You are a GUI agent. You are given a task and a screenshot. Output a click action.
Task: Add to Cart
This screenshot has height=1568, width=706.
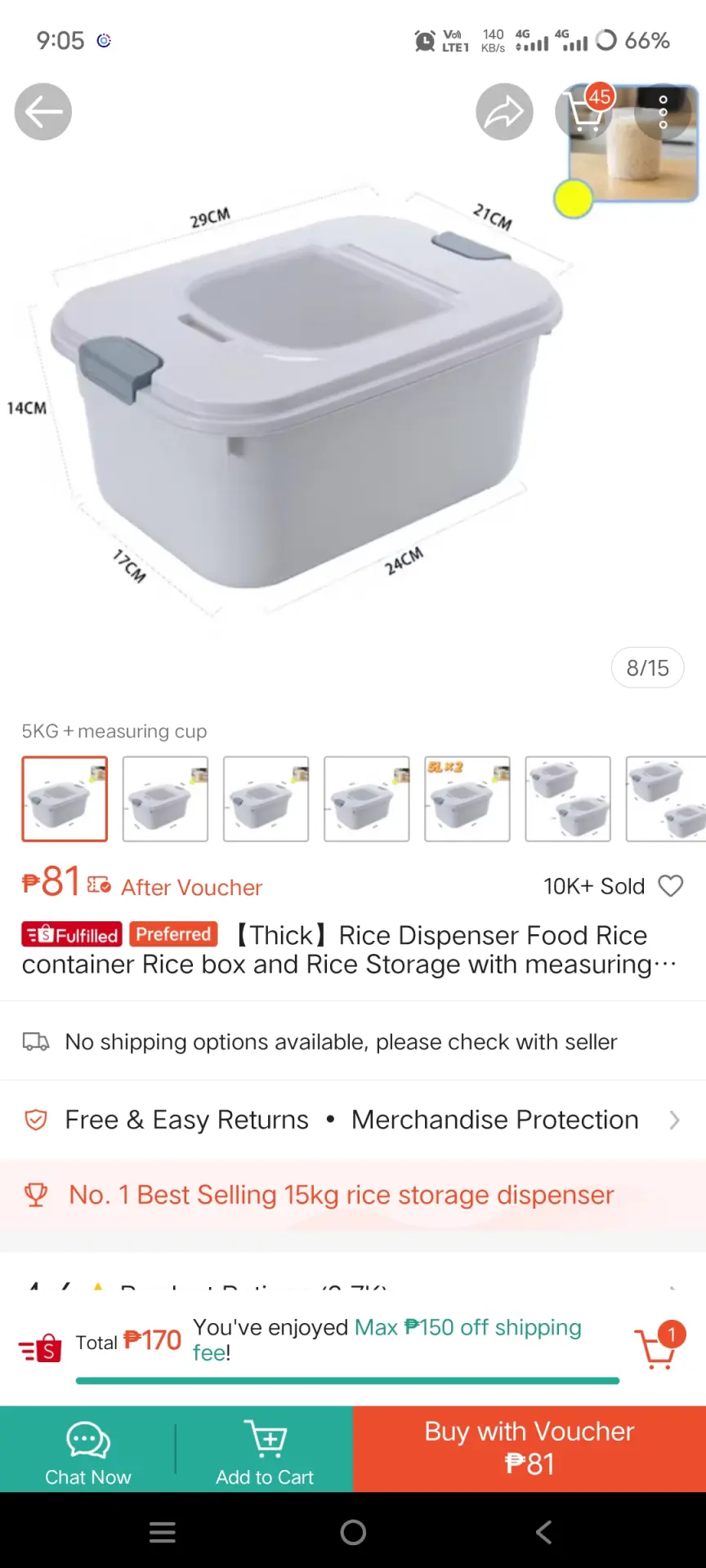(x=265, y=1450)
